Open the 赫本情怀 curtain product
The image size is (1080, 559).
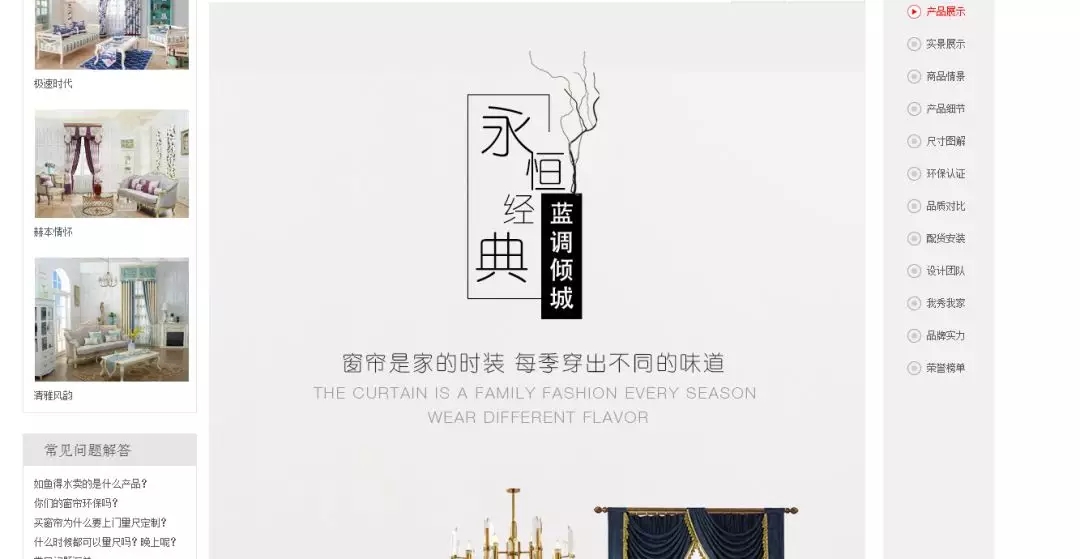coord(111,164)
